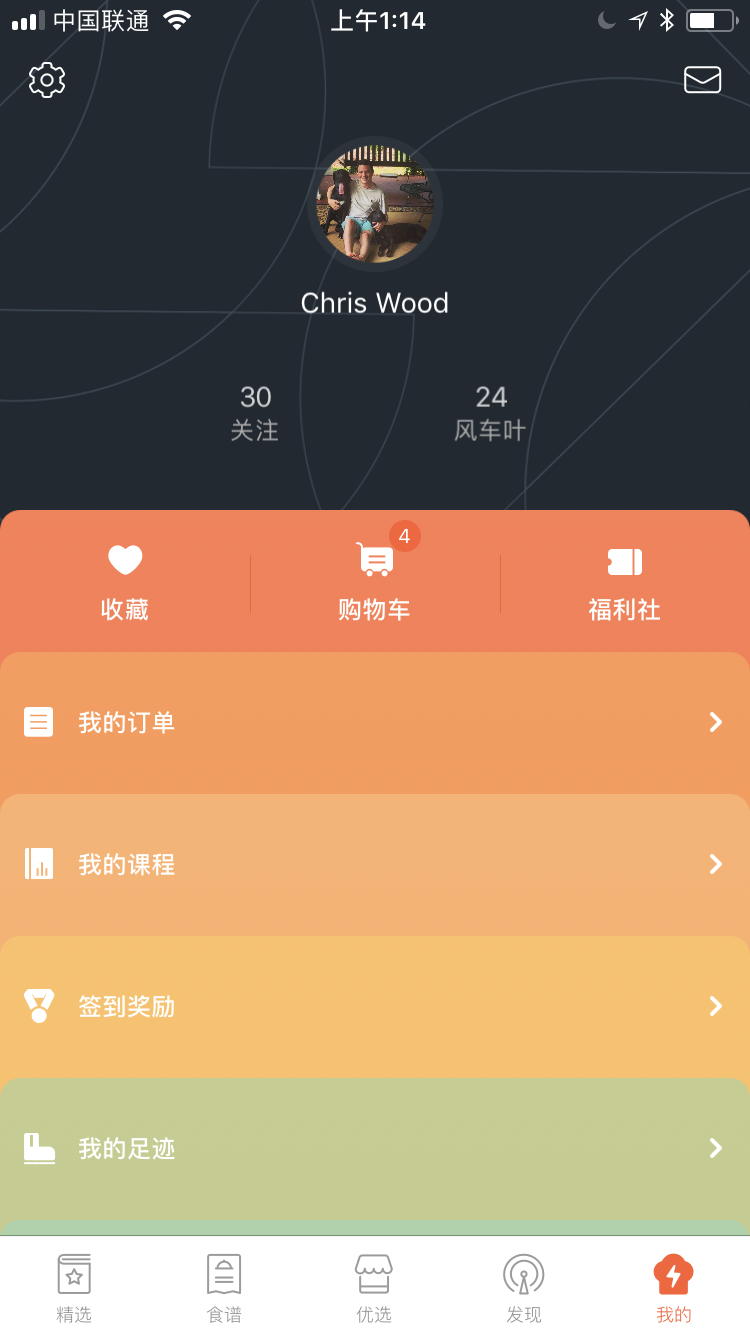Click the 24 风车叶 counter

tap(489, 410)
